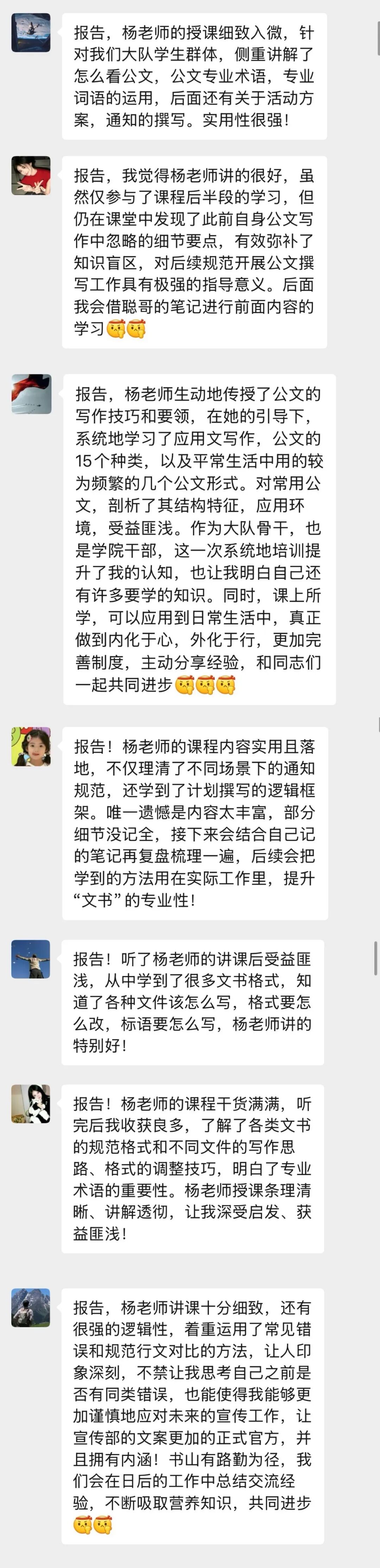380x1568 pixels.
Task: Open avatar next to 课程内容实用且落地 message
Action: pyautogui.click(x=31, y=746)
